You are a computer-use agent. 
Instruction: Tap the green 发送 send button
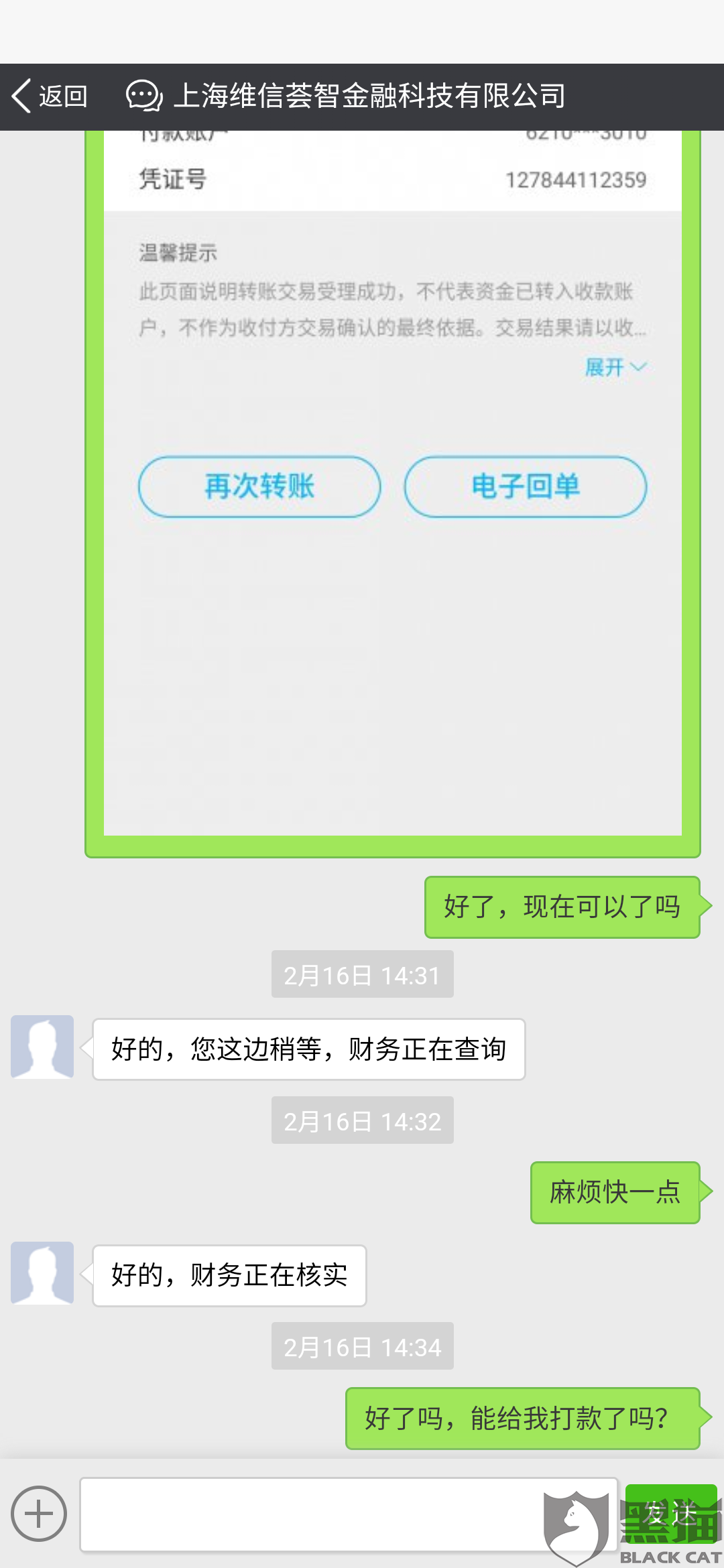(670, 1514)
